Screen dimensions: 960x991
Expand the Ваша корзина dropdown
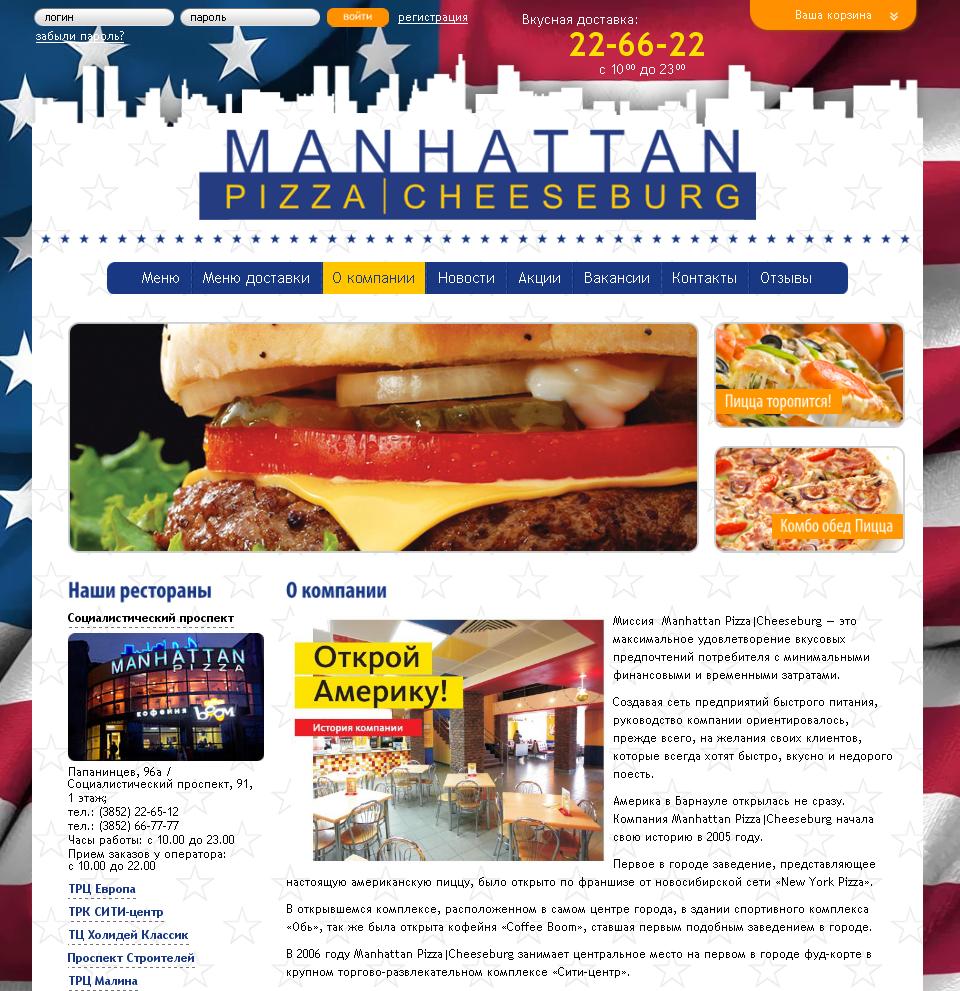845,16
